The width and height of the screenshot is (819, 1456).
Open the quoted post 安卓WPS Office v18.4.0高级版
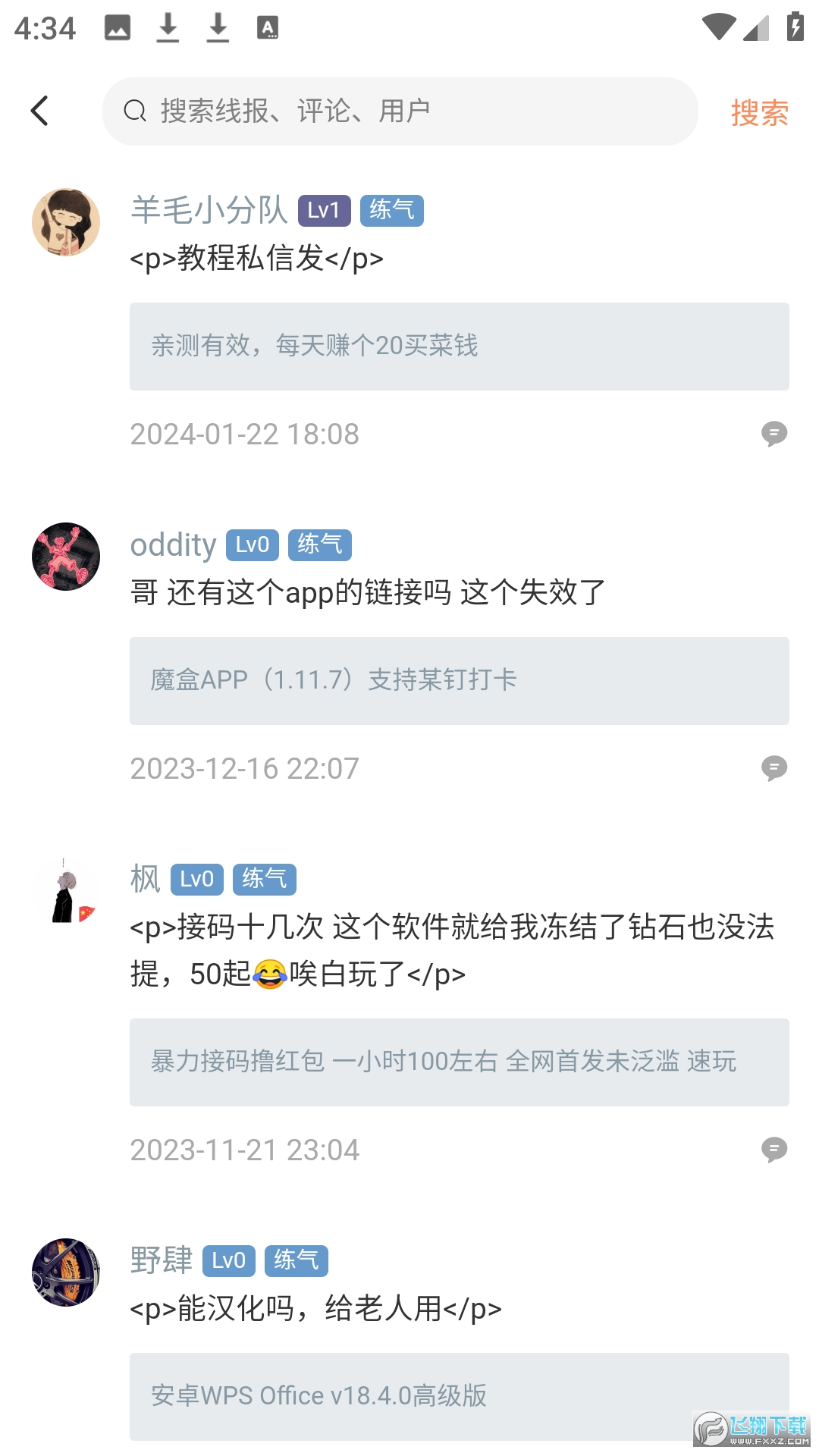tap(459, 1396)
